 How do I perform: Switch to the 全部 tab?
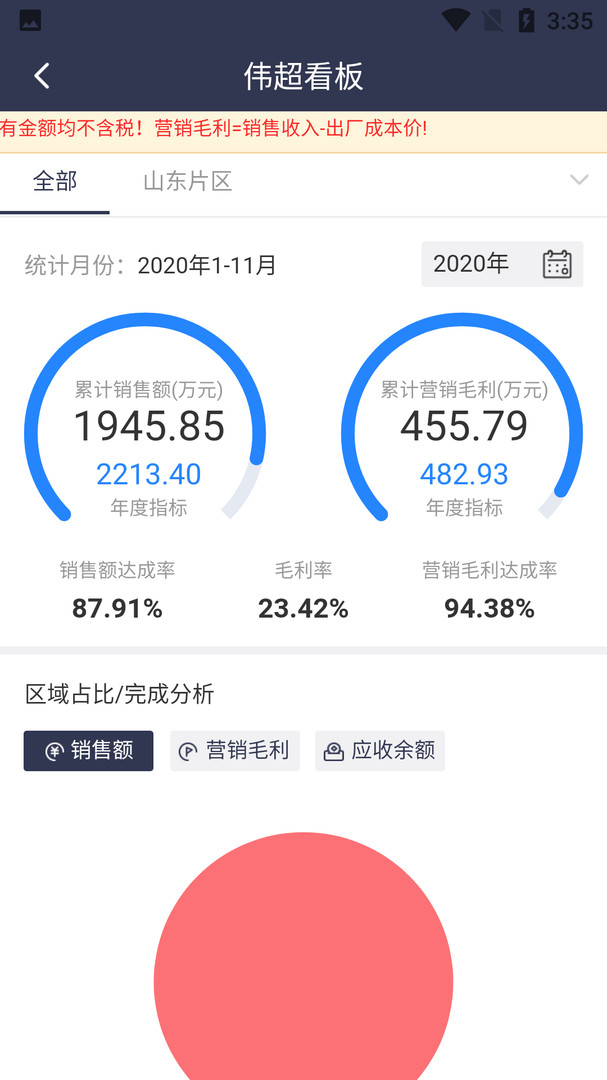coord(55,182)
